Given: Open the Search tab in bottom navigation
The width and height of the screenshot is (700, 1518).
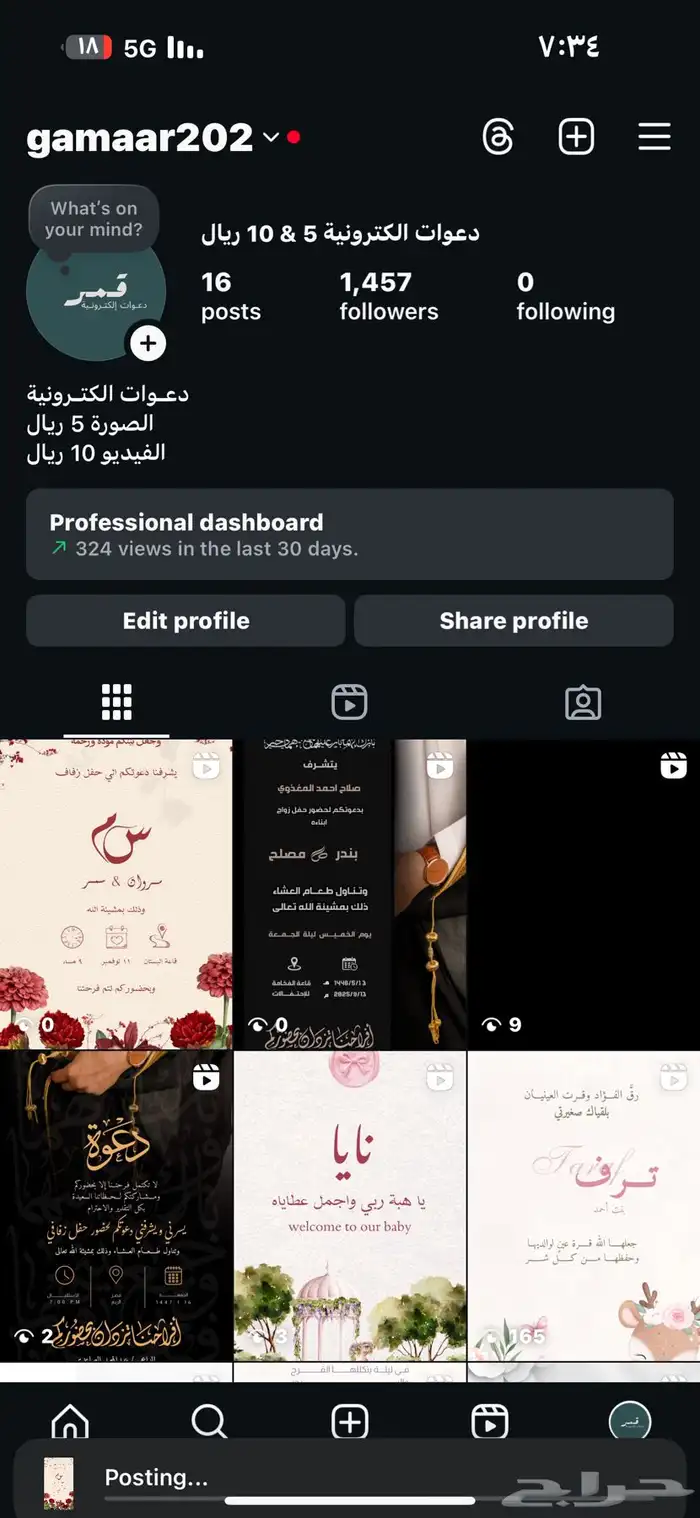Looking at the screenshot, I should pyautogui.click(x=209, y=1421).
